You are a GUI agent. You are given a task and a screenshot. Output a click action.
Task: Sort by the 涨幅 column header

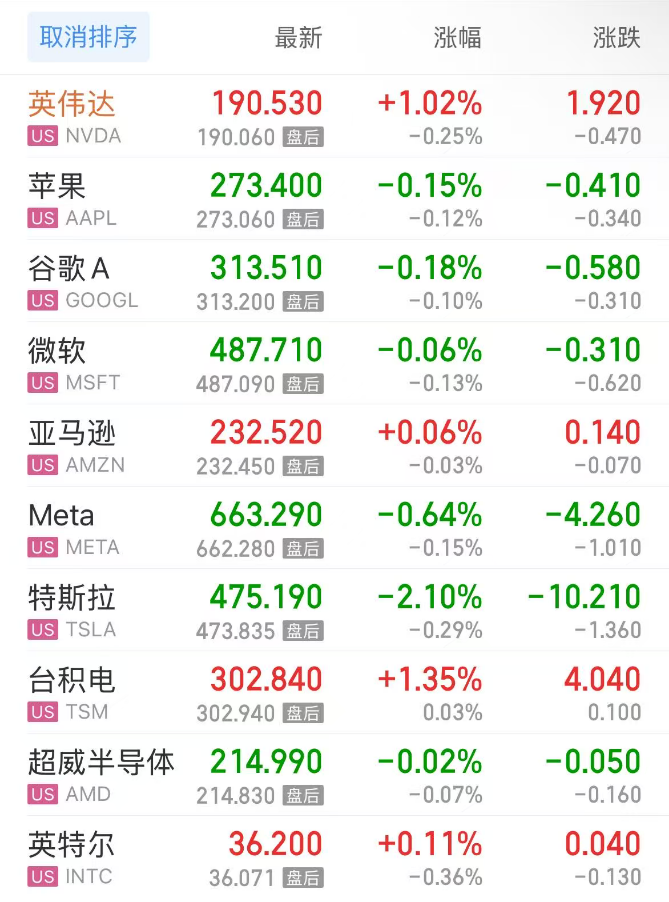[457, 38]
